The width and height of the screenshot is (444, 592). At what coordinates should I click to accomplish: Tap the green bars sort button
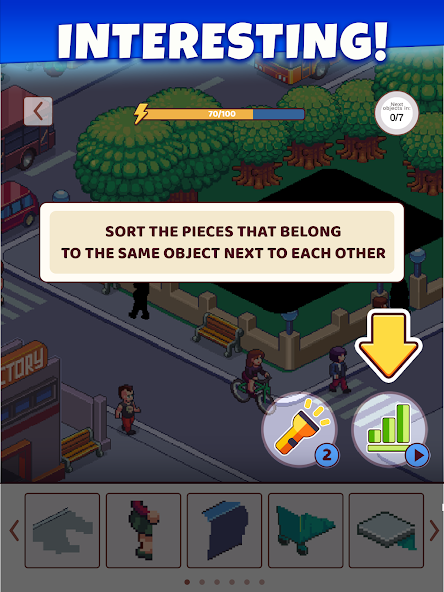click(390, 430)
